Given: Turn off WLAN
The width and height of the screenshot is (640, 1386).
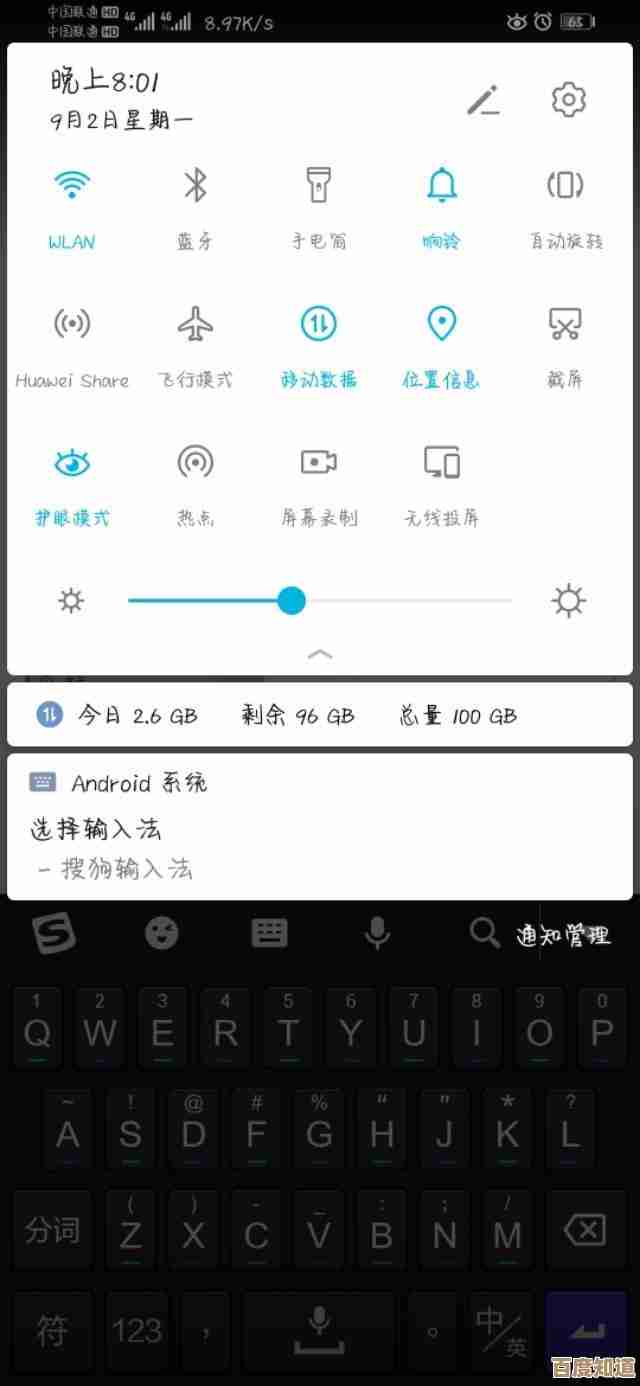Looking at the screenshot, I should click(x=72, y=185).
